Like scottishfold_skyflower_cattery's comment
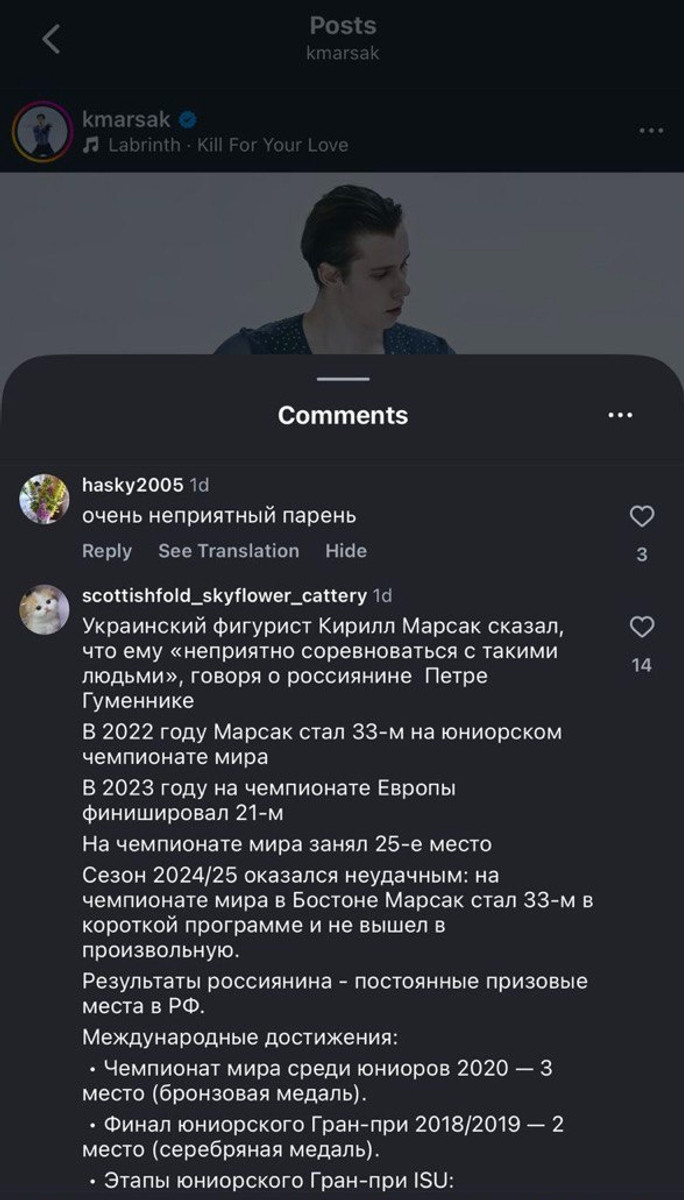This screenshot has height=1200, width=684. point(641,627)
